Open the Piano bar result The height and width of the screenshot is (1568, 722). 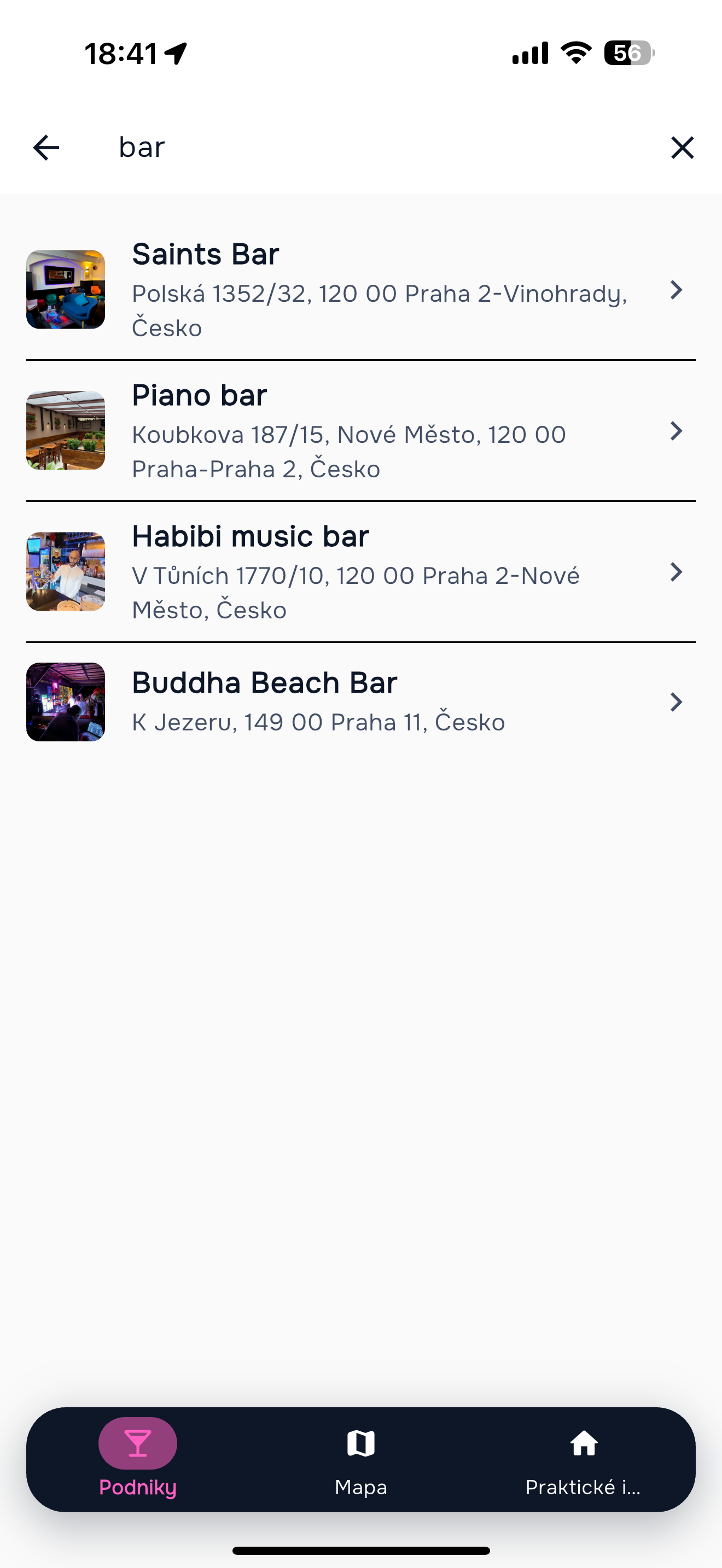(361, 431)
